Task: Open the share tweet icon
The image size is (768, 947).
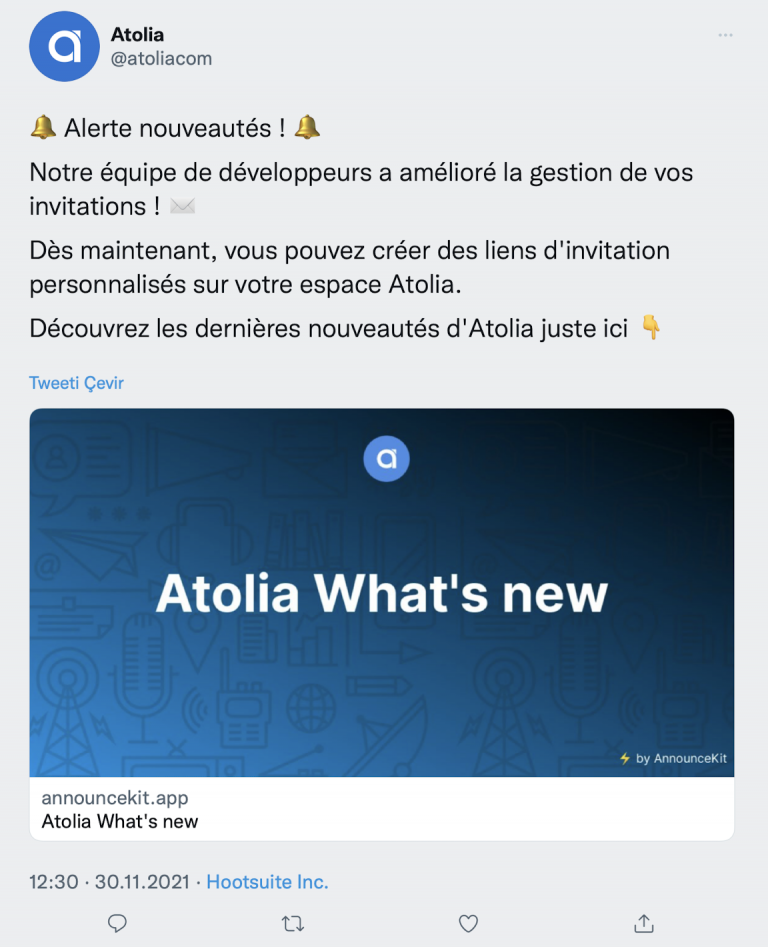Action: pos(644,924)
